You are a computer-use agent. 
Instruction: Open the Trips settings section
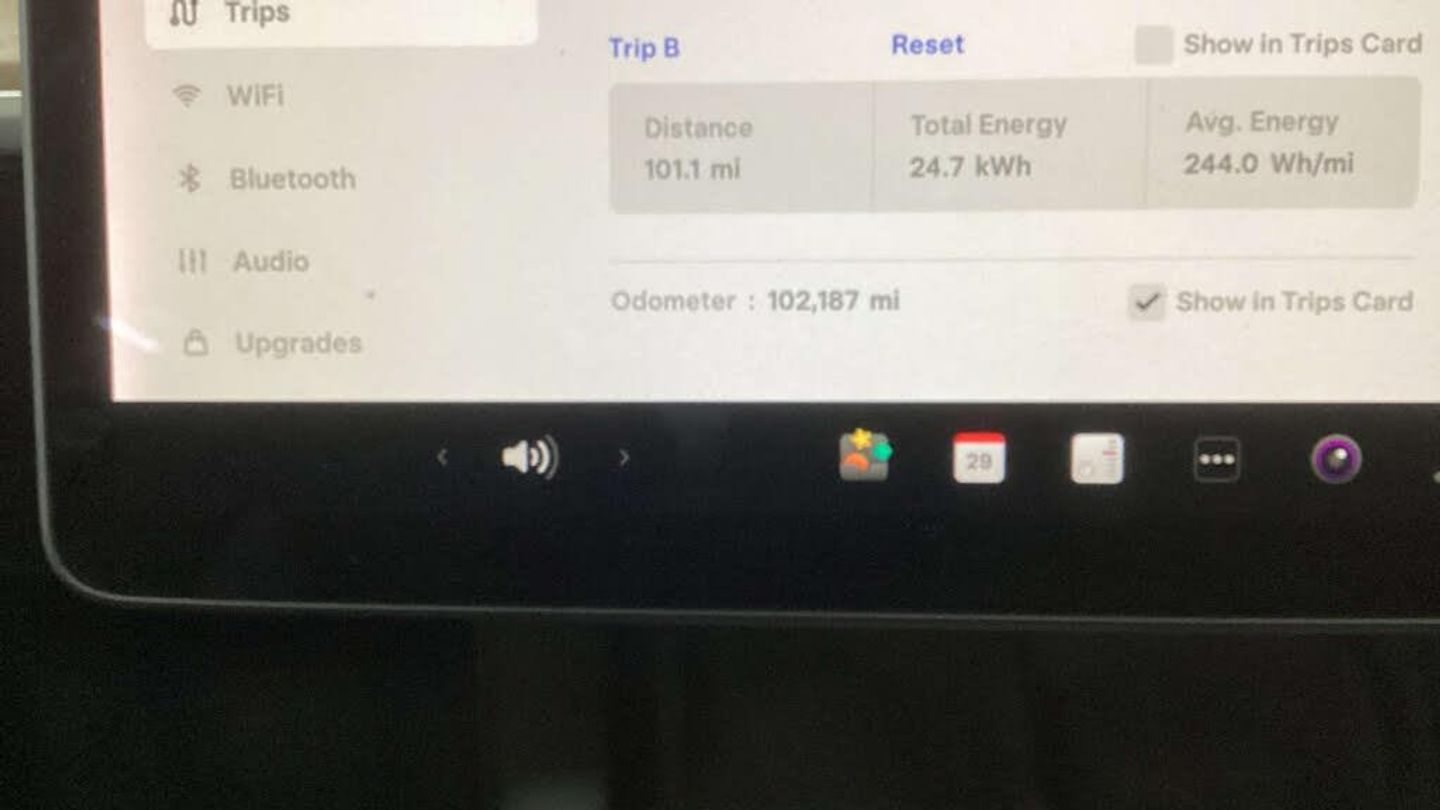point(255,14)
